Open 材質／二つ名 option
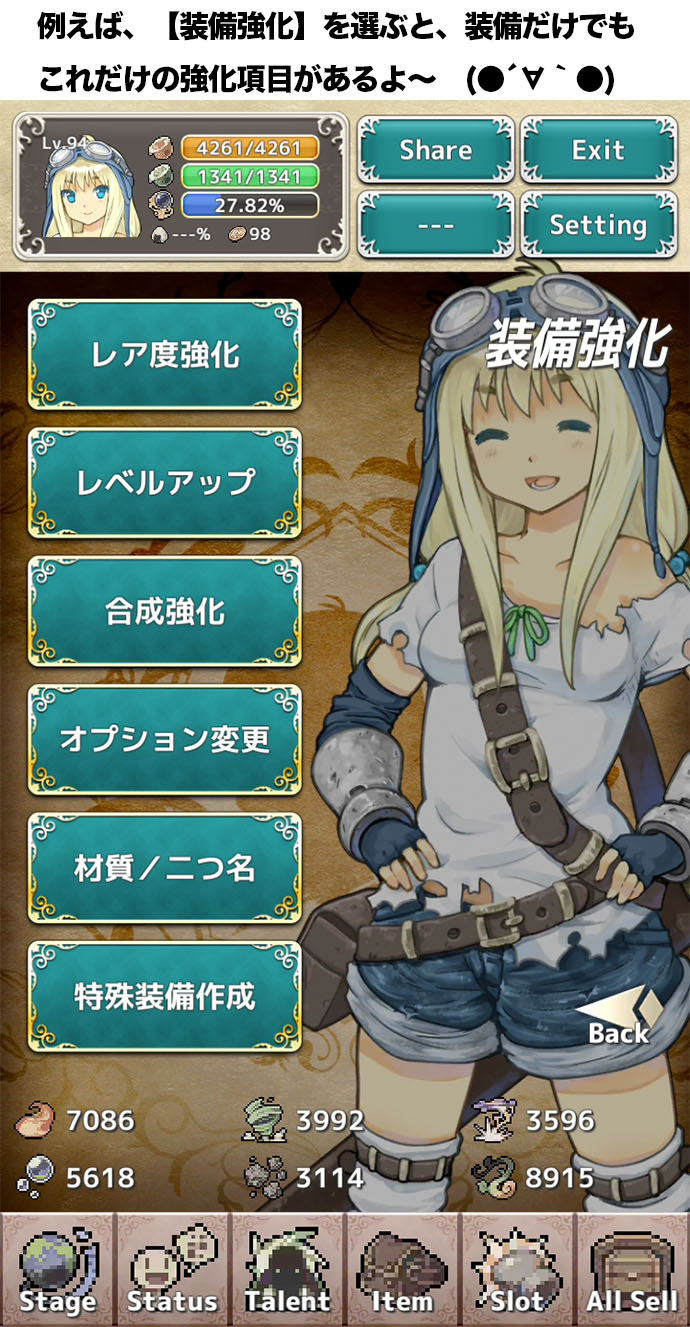Viewport: 690px width, 1327px height. 165,868
